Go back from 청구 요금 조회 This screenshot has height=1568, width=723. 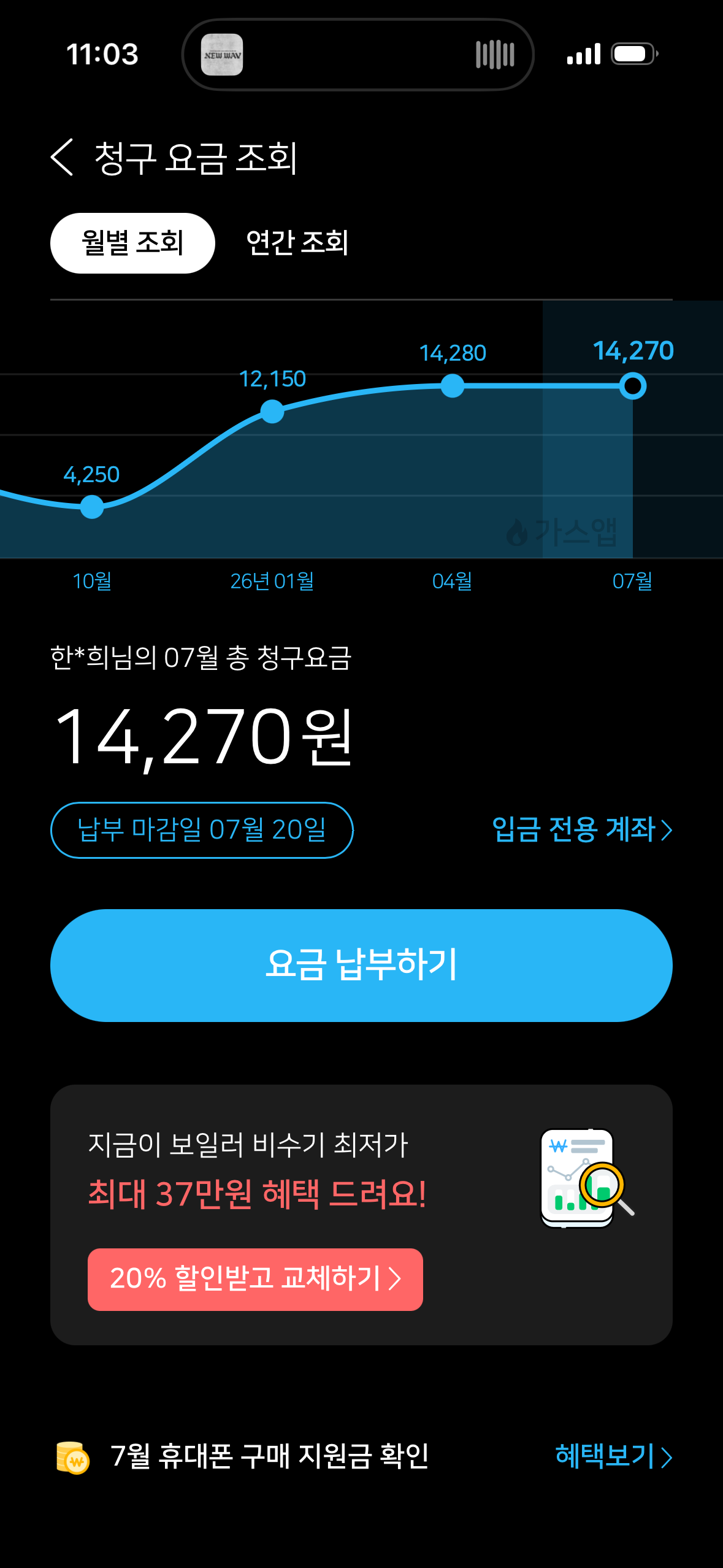(62, 157)
